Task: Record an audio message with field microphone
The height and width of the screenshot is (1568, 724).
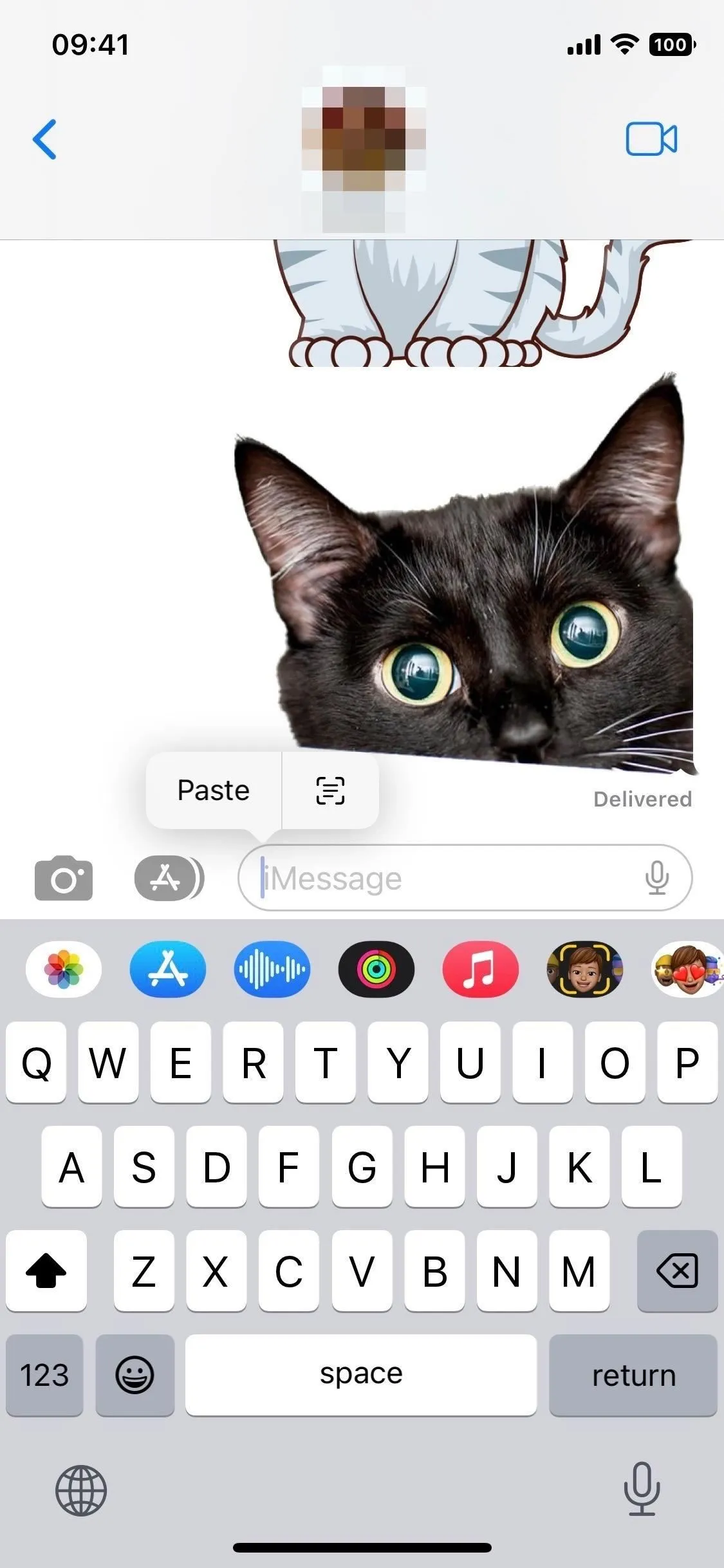Action: (657, 878)
